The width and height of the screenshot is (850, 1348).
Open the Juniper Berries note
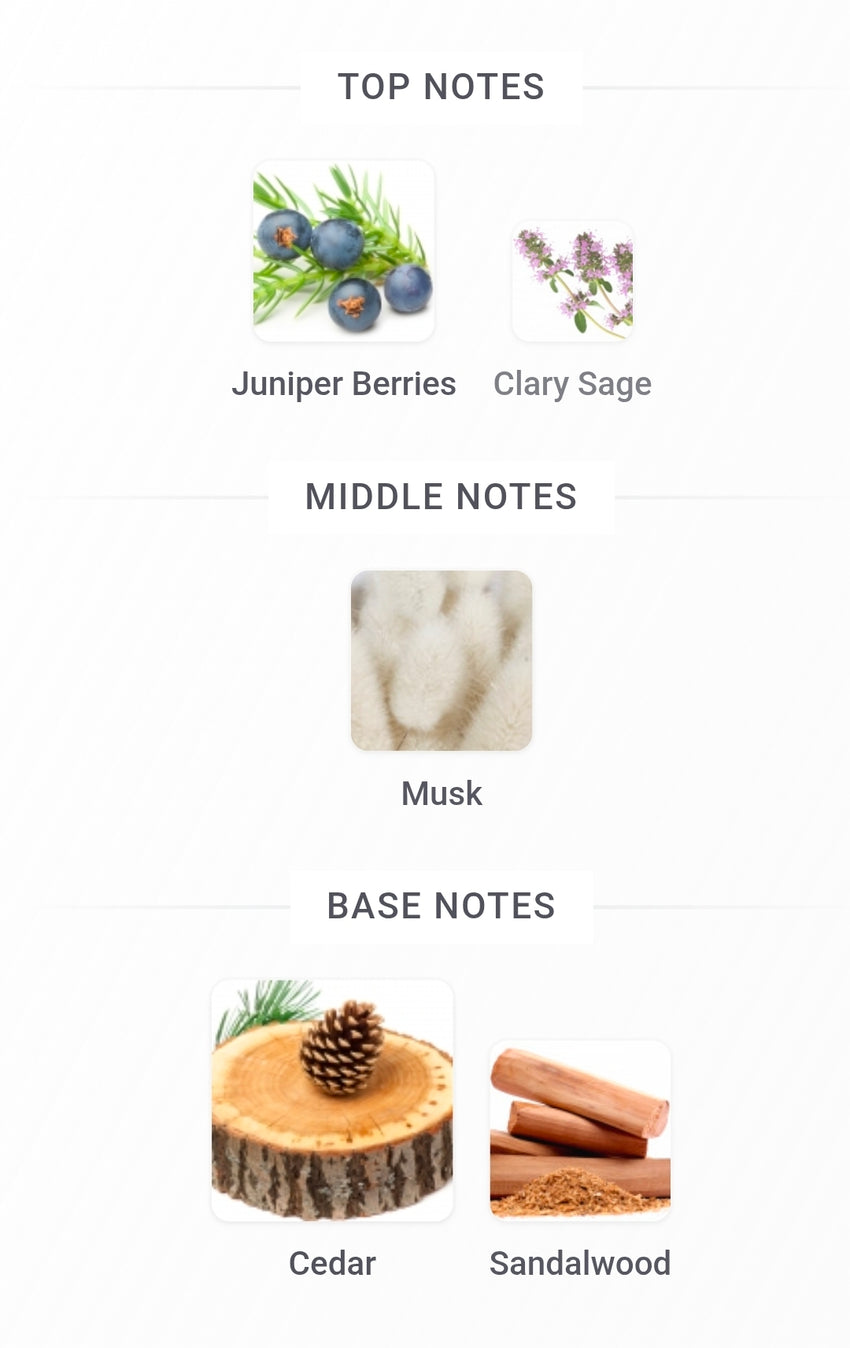tap(343, 252)
